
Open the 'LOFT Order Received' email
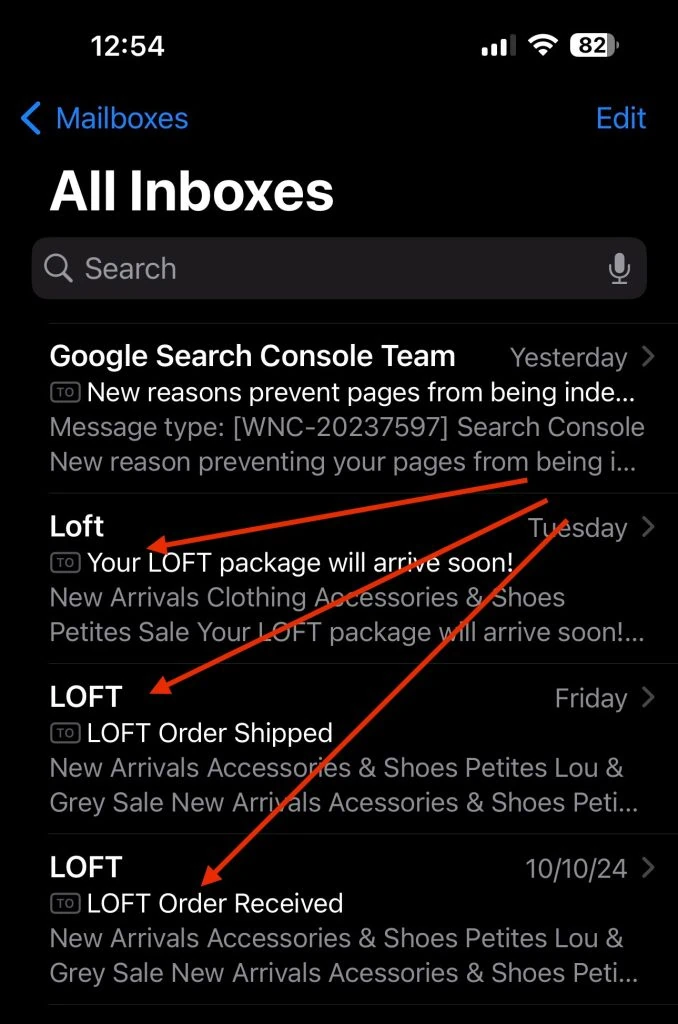coord(340,920)
